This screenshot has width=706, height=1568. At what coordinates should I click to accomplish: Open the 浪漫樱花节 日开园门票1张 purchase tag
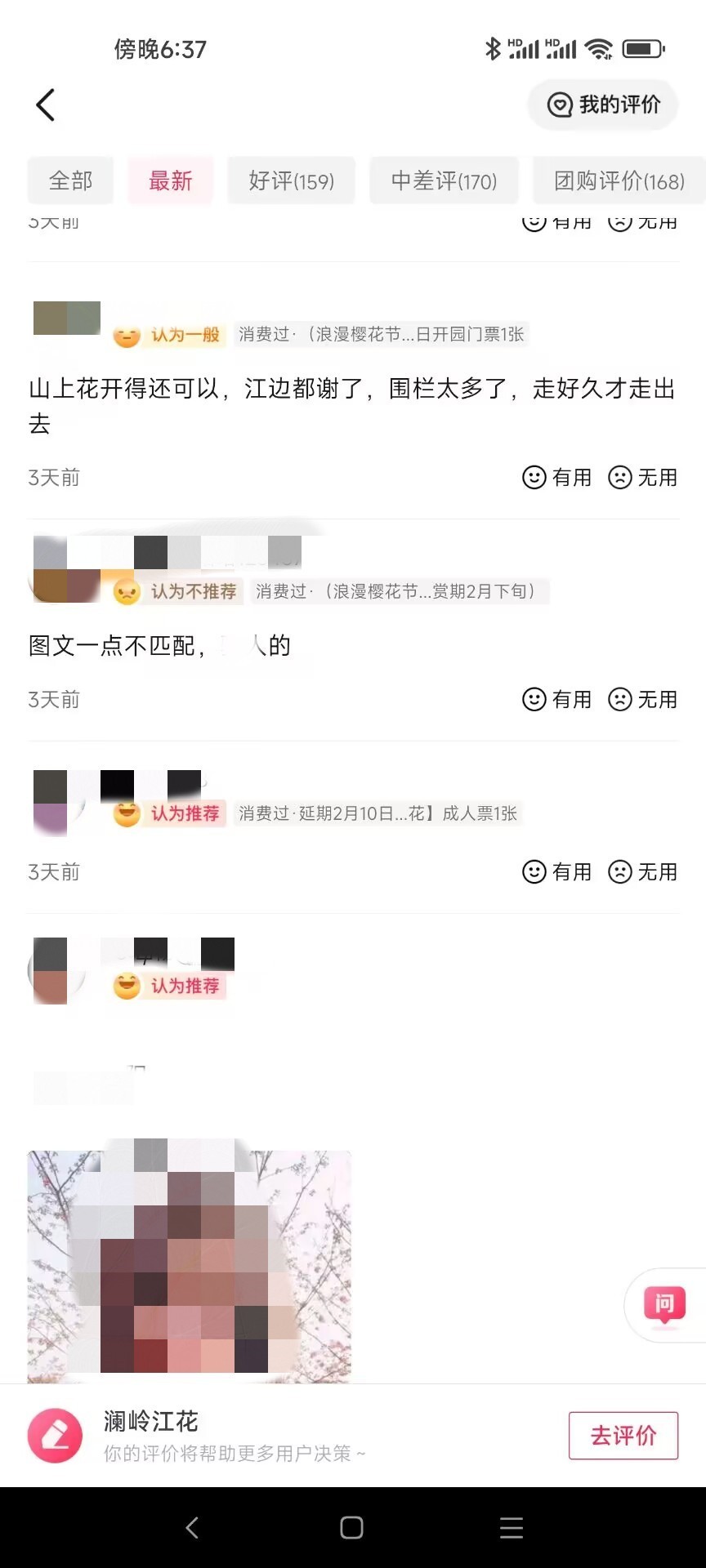point(381,334)
